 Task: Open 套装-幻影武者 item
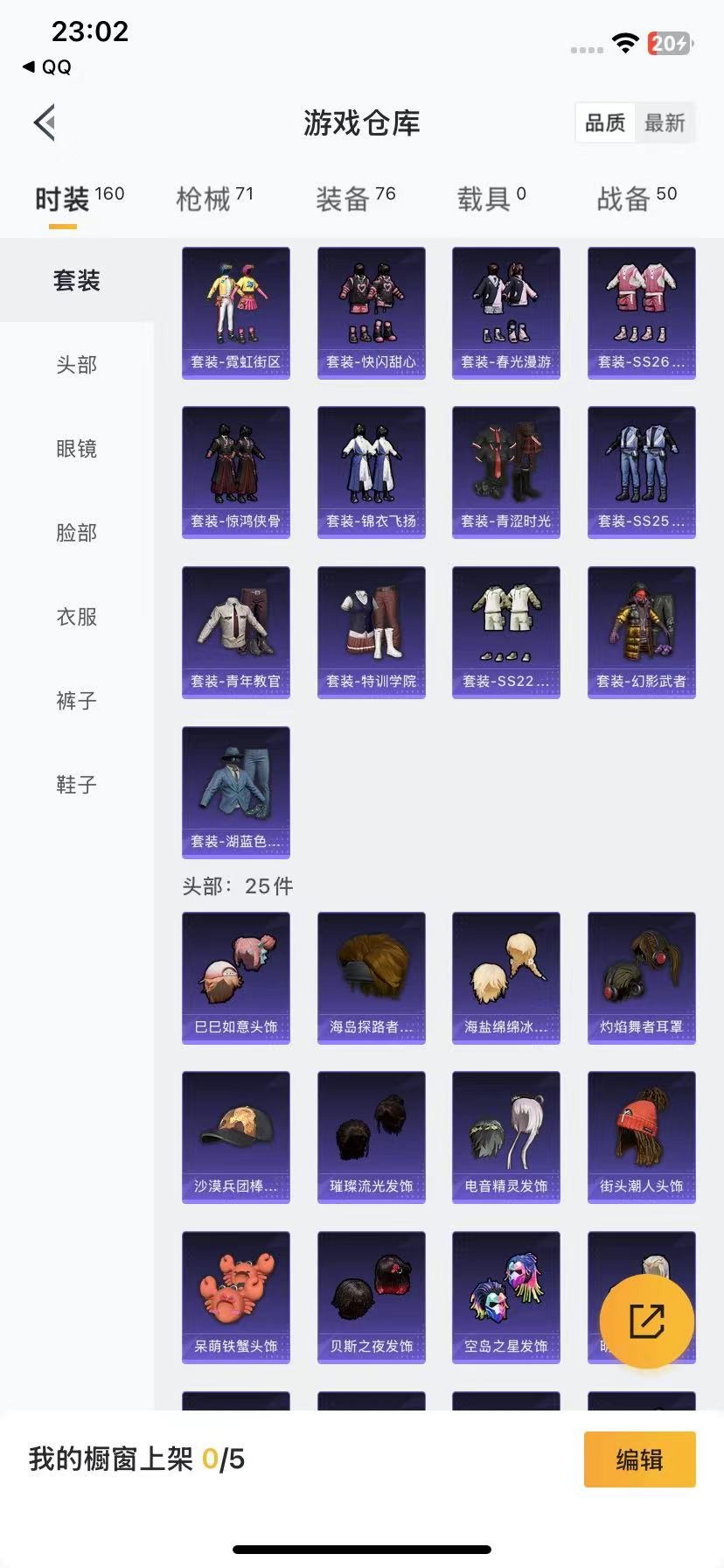coord(641,632)
